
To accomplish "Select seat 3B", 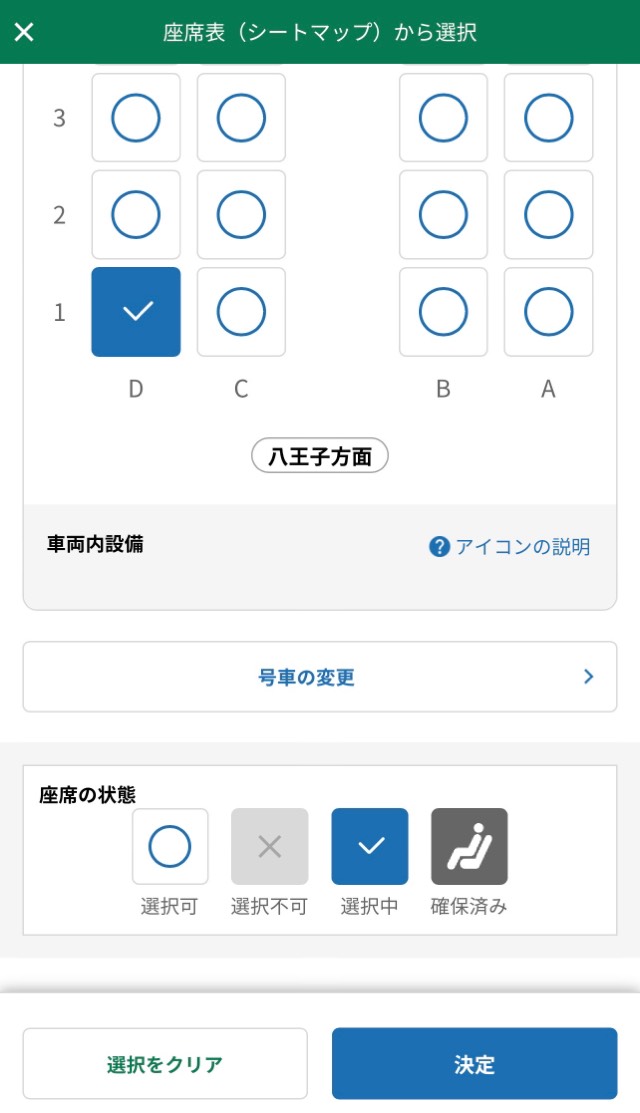I will [x=443, y=118].
